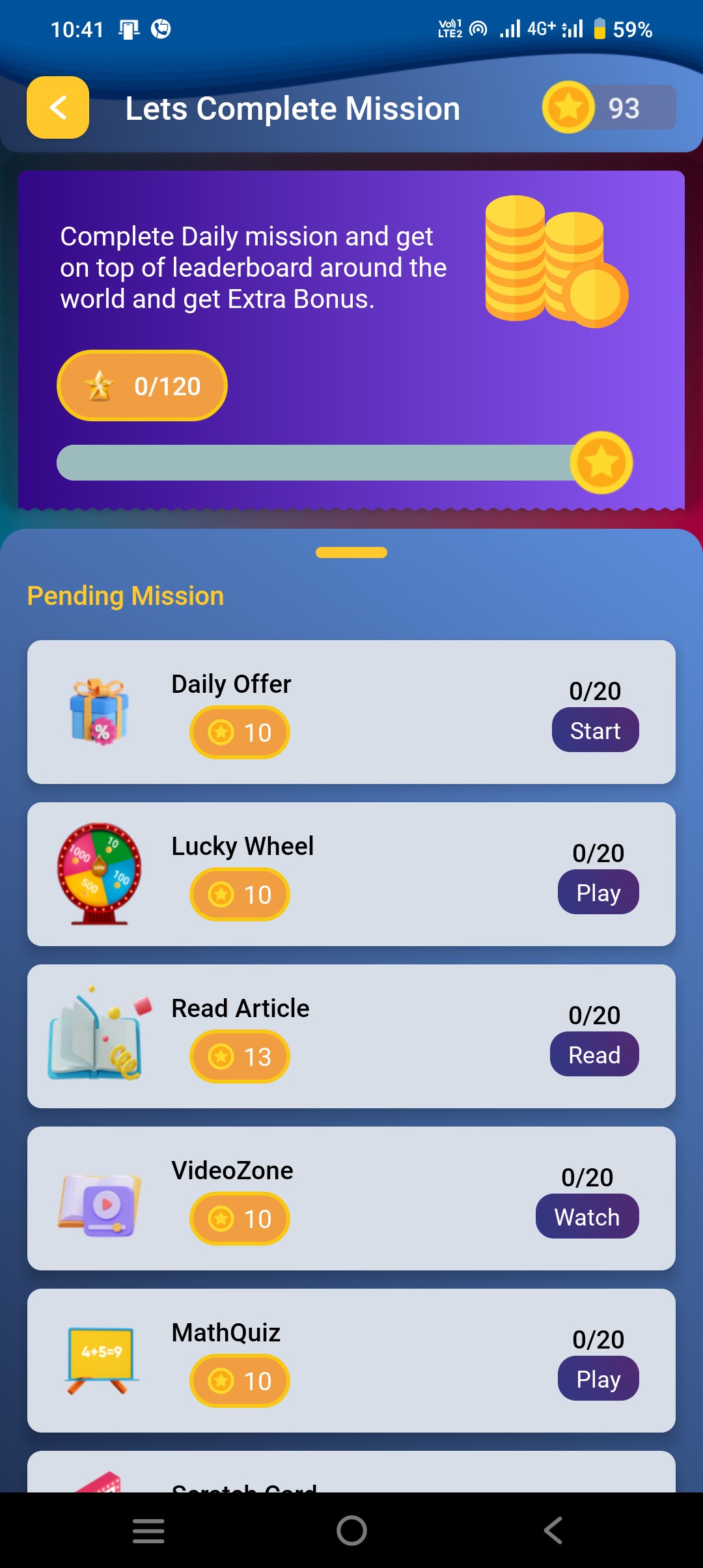
Task: Open recent apps from the navigation bar
Action: coord(148,1530)
